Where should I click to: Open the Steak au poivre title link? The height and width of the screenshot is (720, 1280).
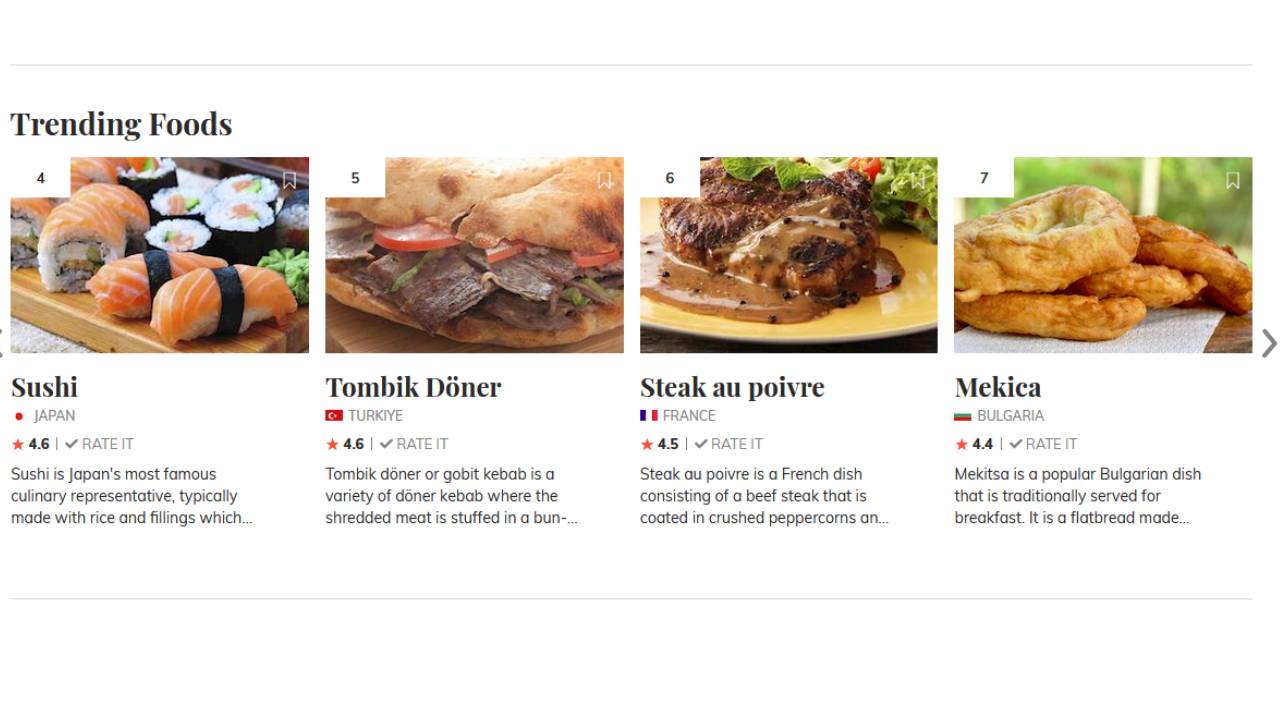pos(732,387)
